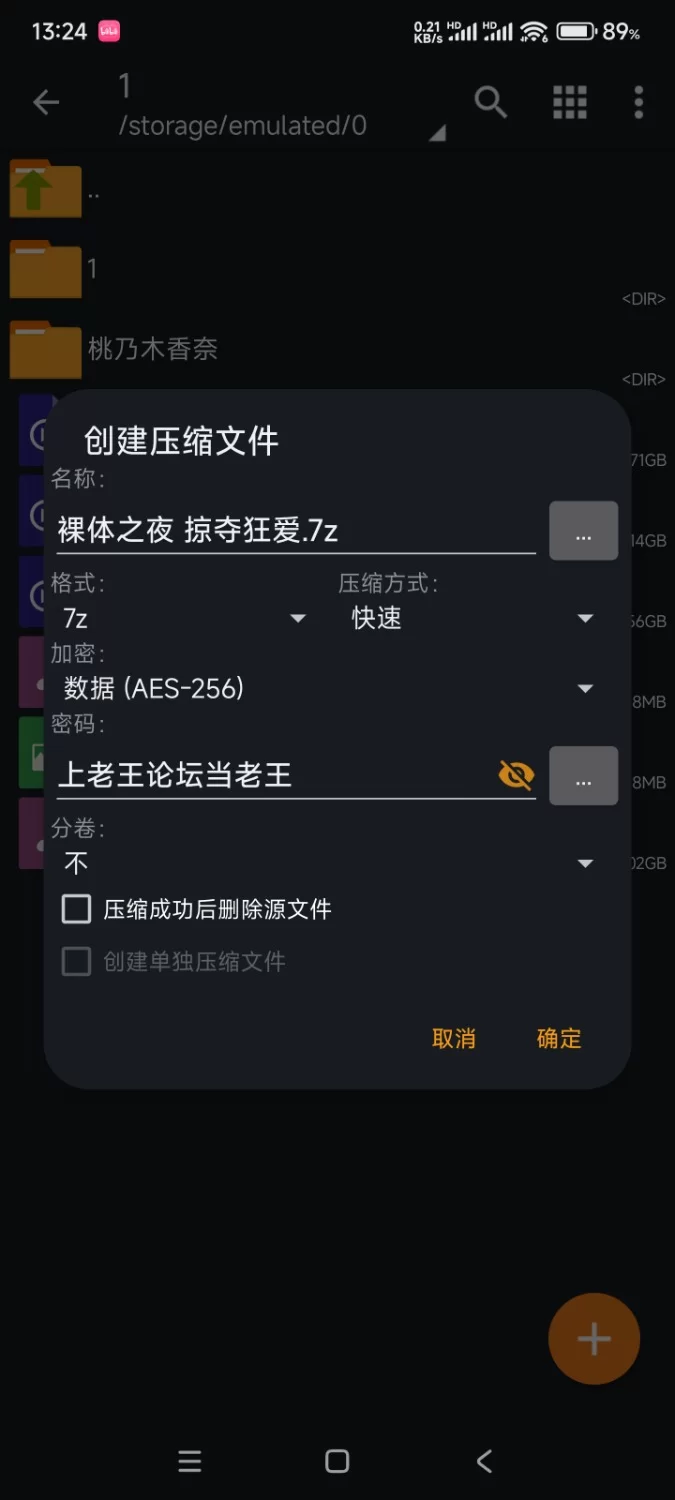The width and height of the screenshot is (675, 1500).
Task: Open the 压缩方式 dropdown showing 快速
Action: (x=472, y=619)
